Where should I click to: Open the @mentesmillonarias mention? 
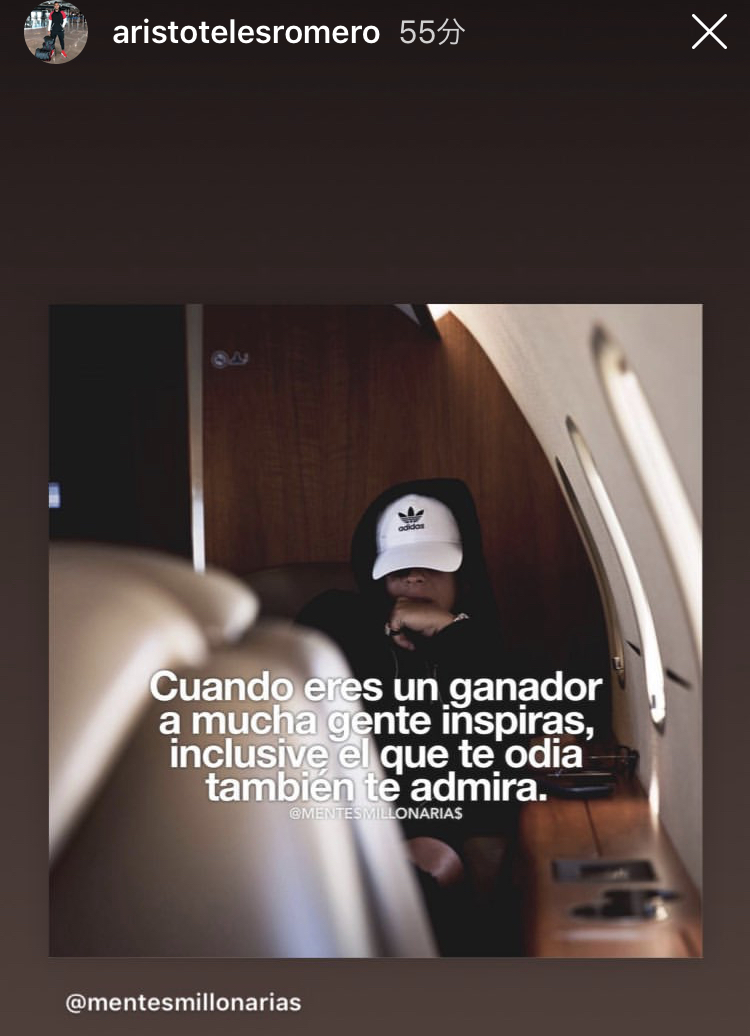(x=183, y=1002)
